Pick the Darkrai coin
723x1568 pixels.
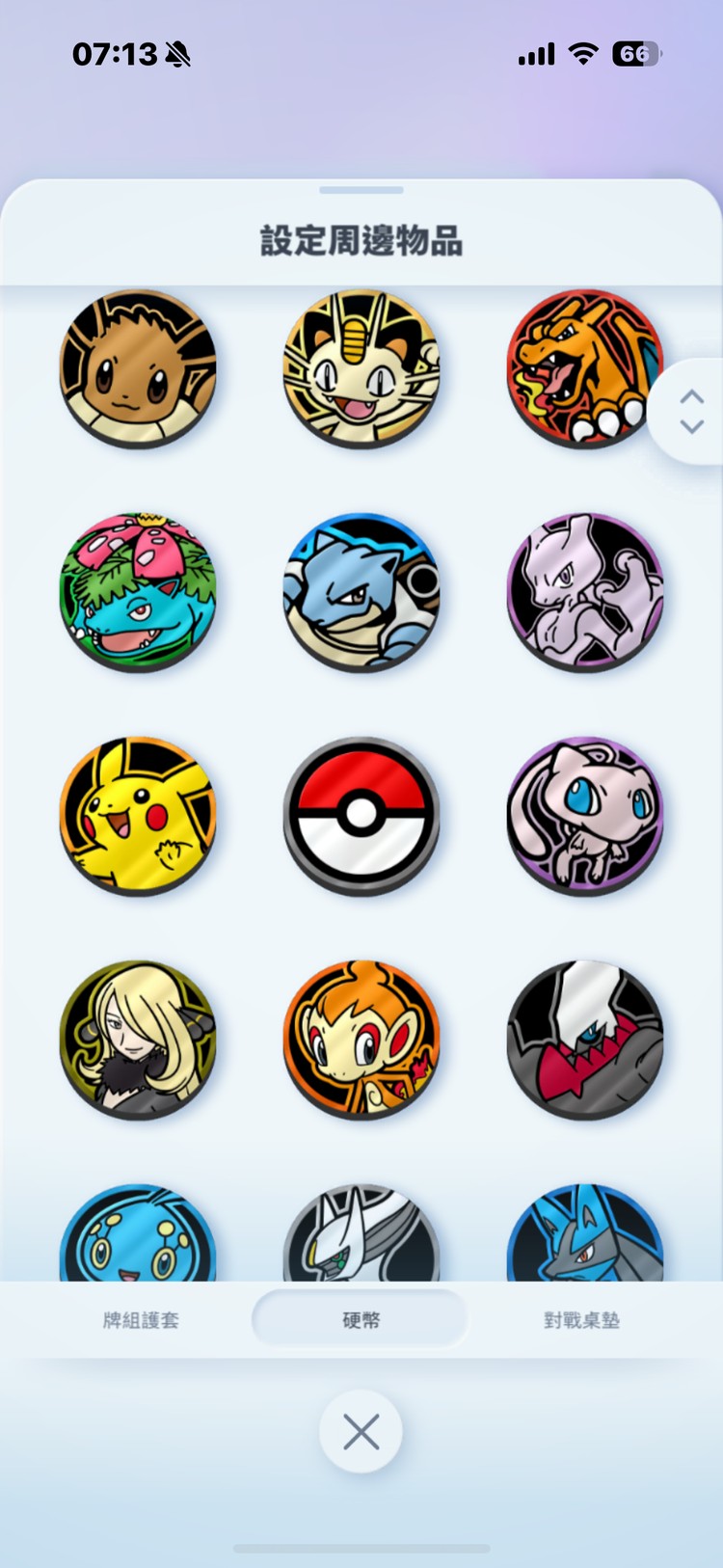[585, 1040]
